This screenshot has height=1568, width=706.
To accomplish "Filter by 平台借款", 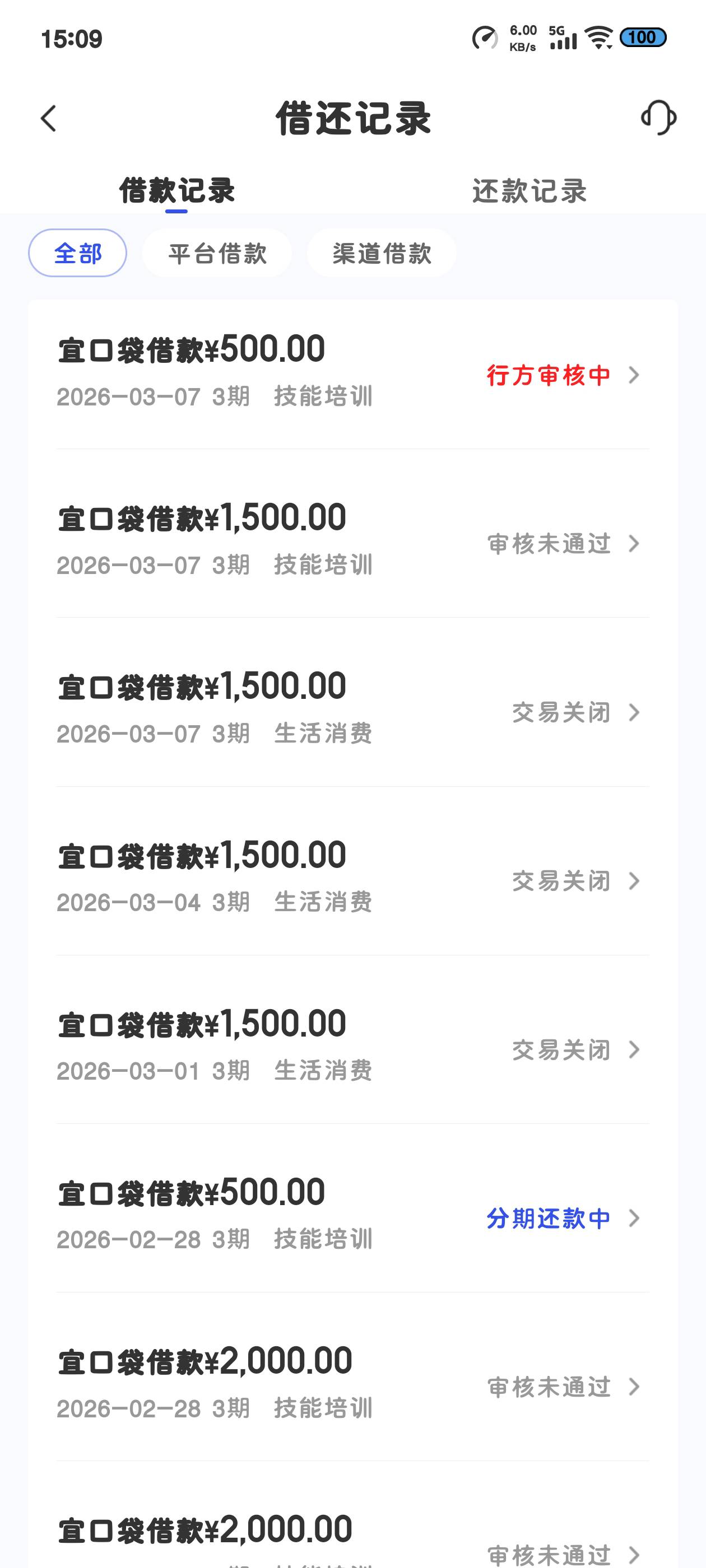I will click(217, 253).
